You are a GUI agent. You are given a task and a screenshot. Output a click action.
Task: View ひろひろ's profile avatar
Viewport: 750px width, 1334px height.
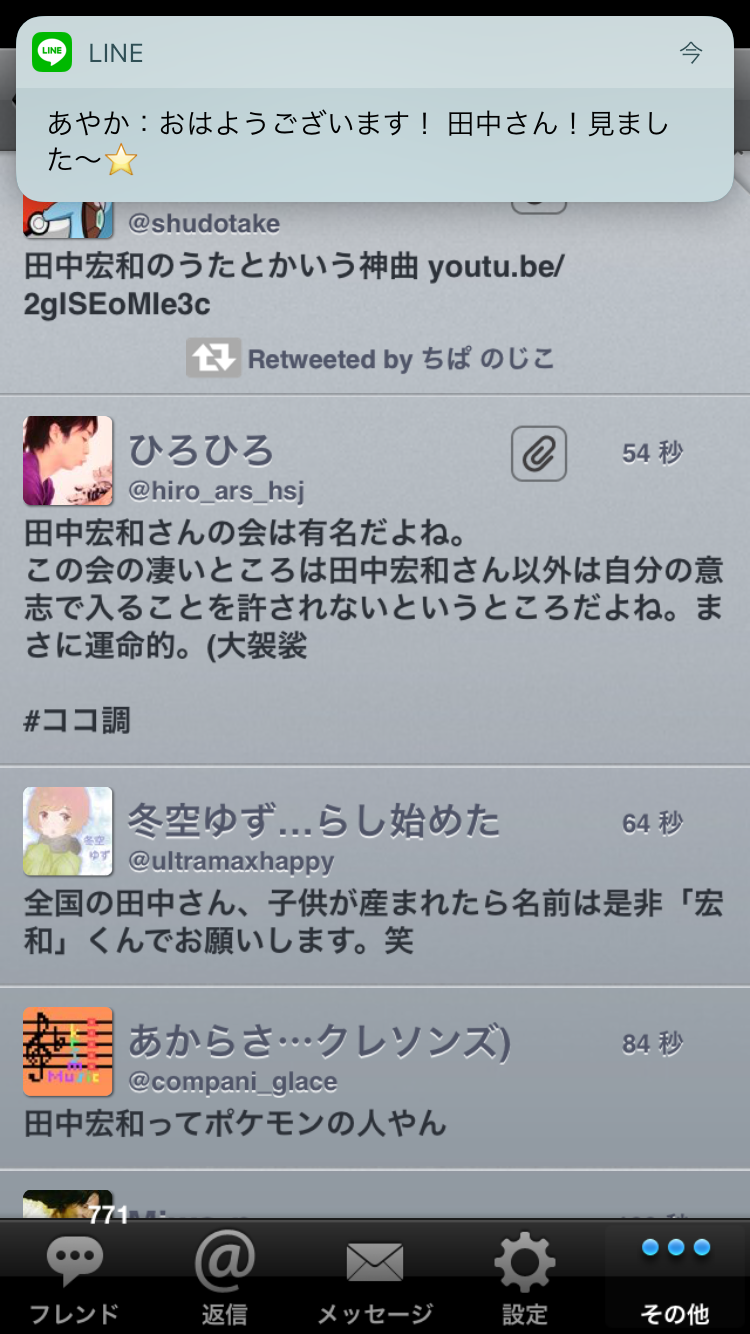[x=68, y=461]
